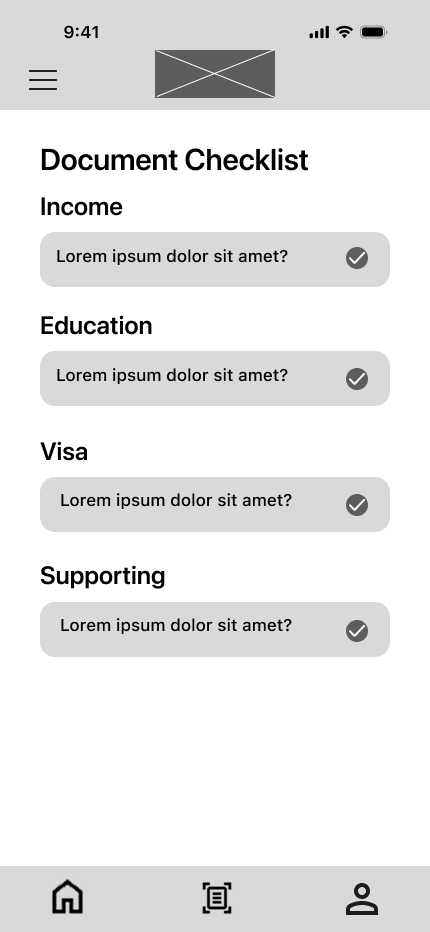This screenshot has height=932, width=430.
Task: Toggle the checkmark in the Visa row
Action: tap(357, 505)
